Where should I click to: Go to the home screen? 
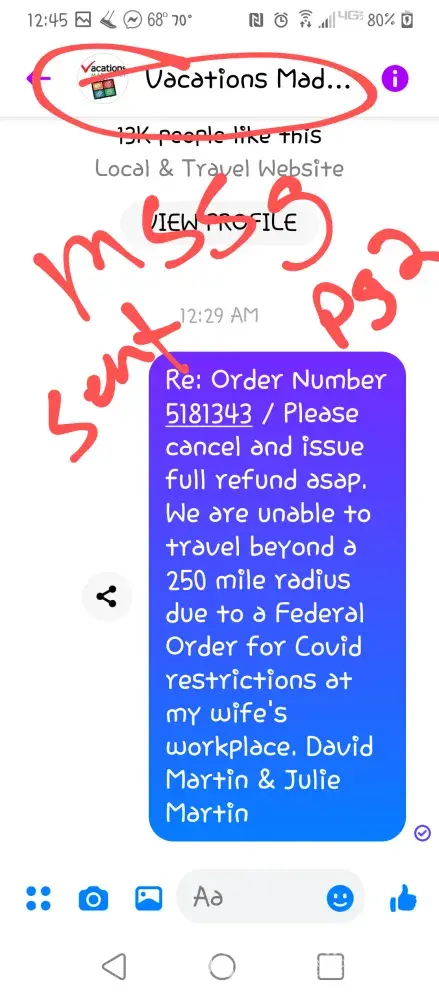click(222, 966)
